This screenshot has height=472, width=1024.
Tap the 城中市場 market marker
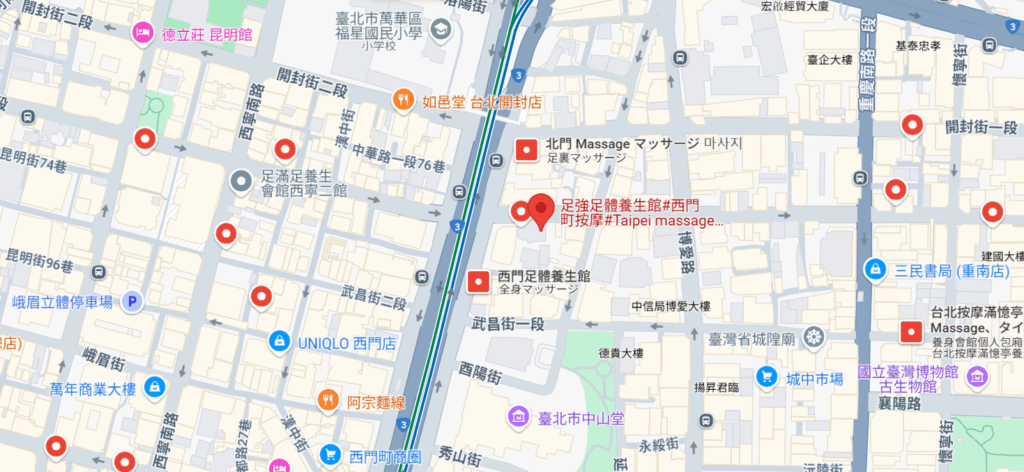point(766,377)
